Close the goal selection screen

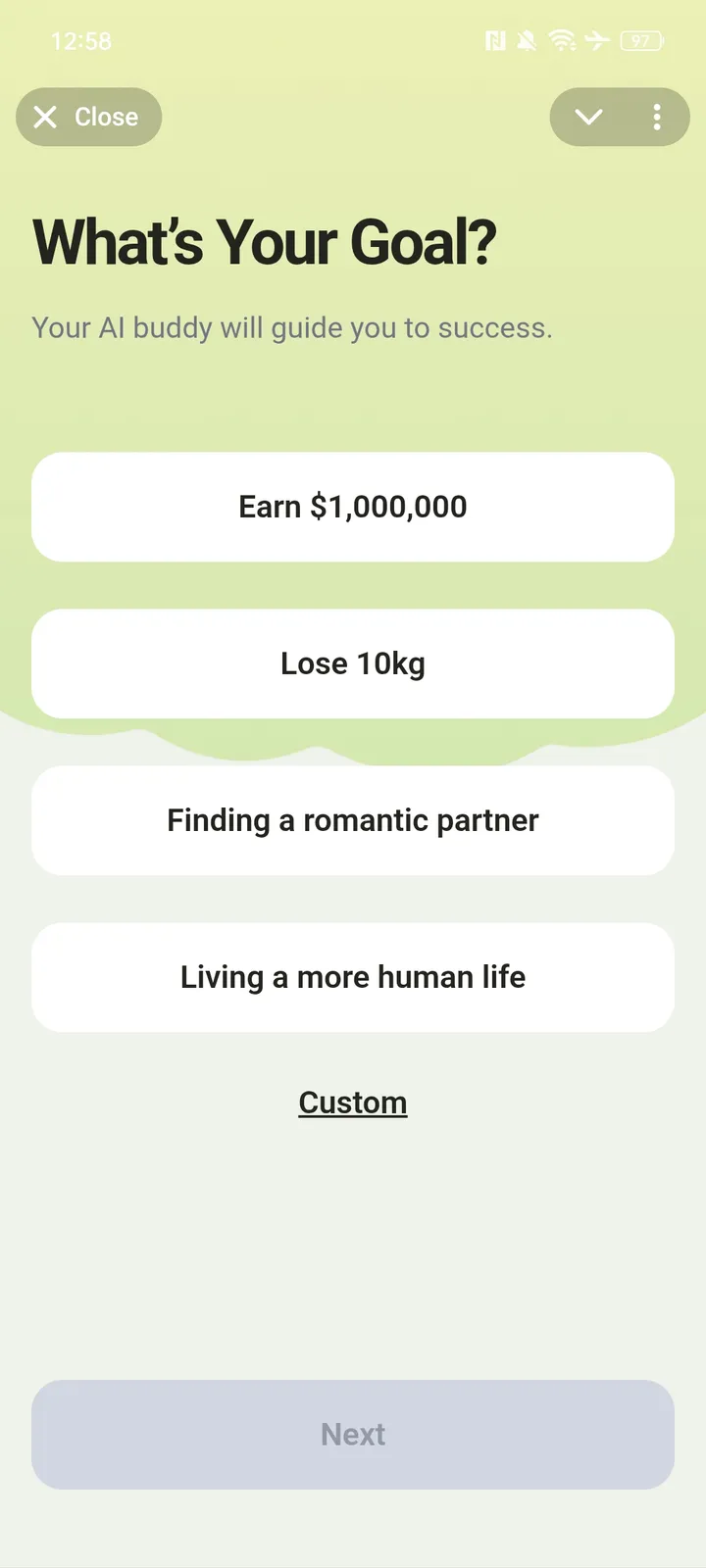click(x=88, y=118)
